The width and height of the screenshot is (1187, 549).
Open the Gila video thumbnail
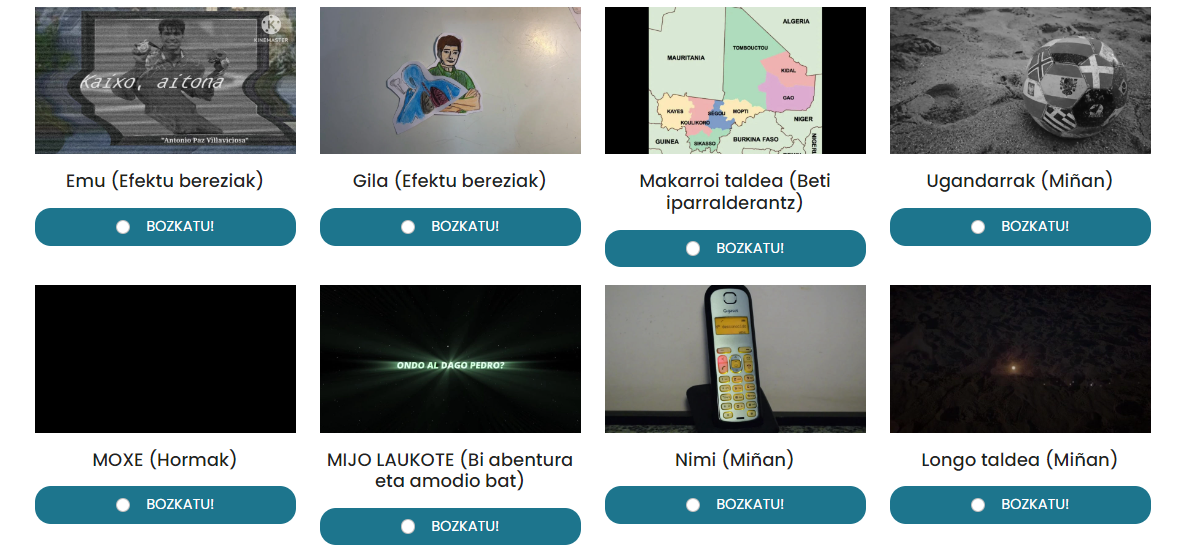point(450,81)
